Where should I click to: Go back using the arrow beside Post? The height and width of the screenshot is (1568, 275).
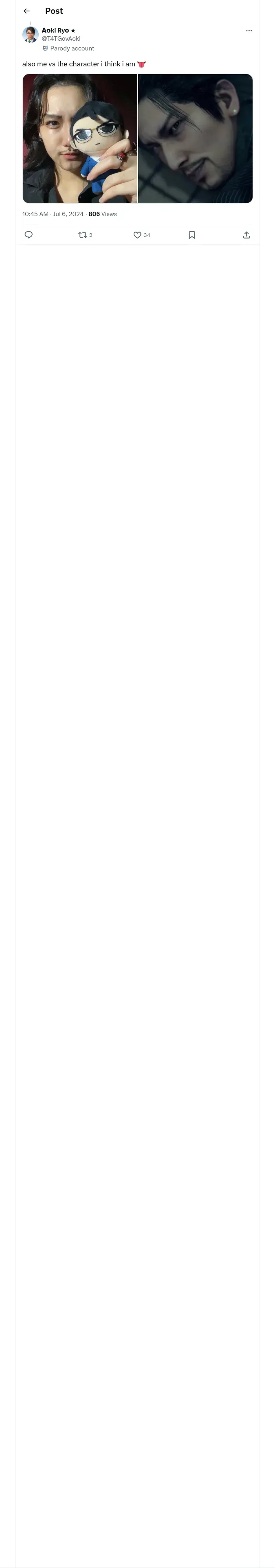26,11
